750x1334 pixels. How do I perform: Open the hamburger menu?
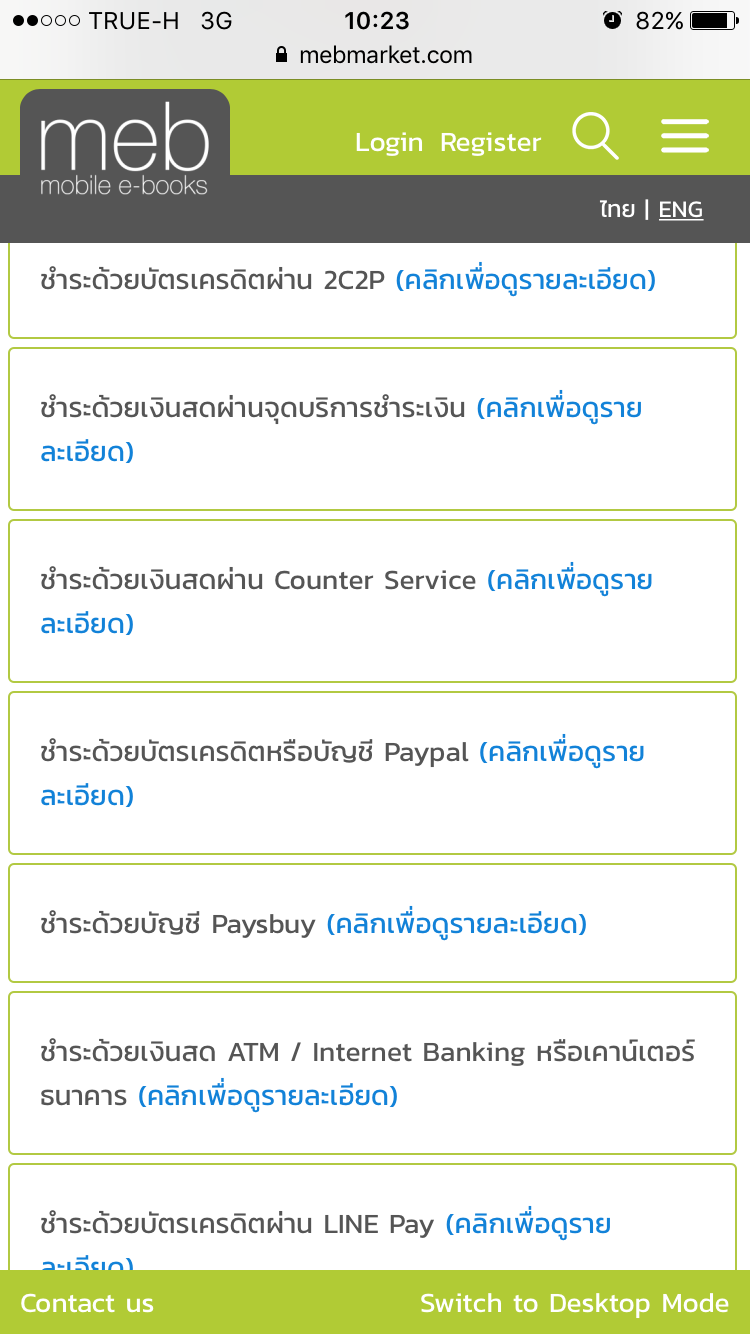[685, 136]
